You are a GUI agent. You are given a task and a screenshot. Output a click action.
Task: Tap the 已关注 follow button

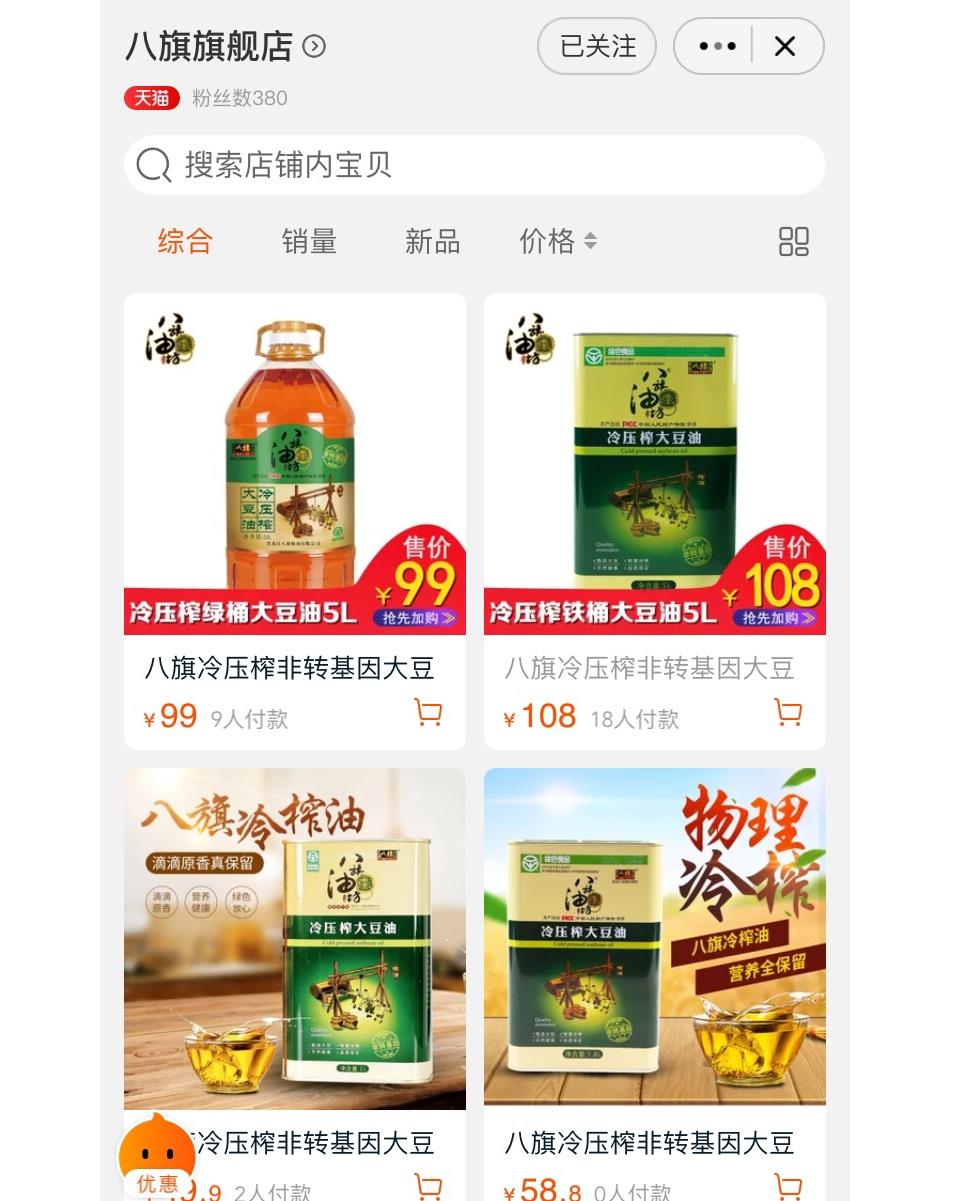click(597, 46)
